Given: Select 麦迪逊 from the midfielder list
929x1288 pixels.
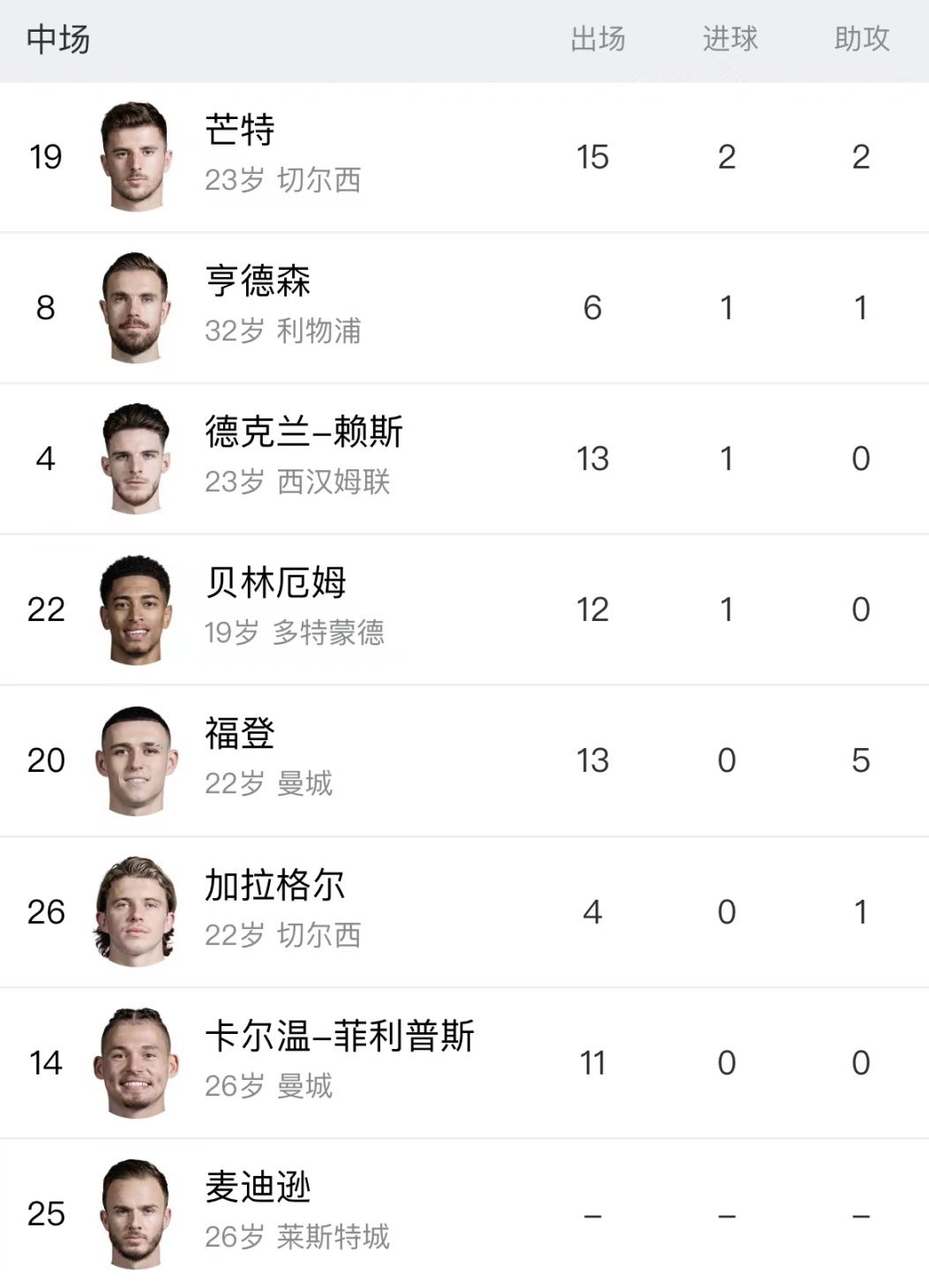Looking at the screenshot, I should [258, 1187].
